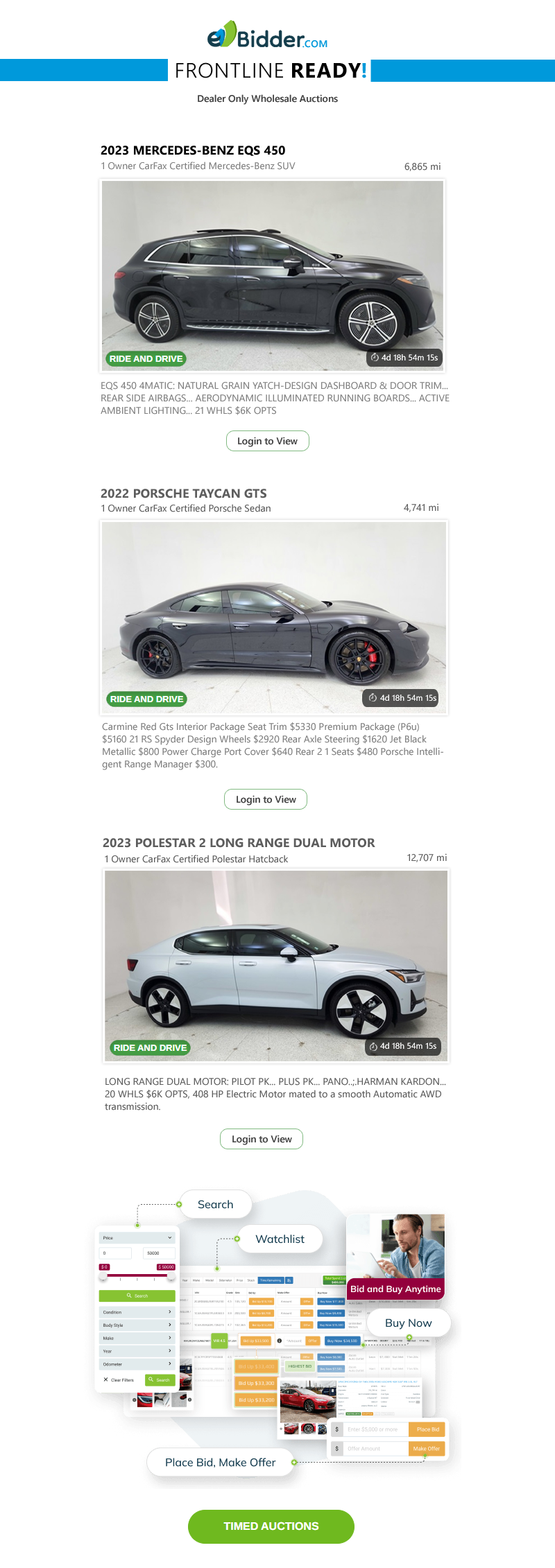Tap Login to View under Mercedes-Benz EQS 450
Image resolution: width=555 pixels, height=1568 pixels.
(x=267, y=441)
